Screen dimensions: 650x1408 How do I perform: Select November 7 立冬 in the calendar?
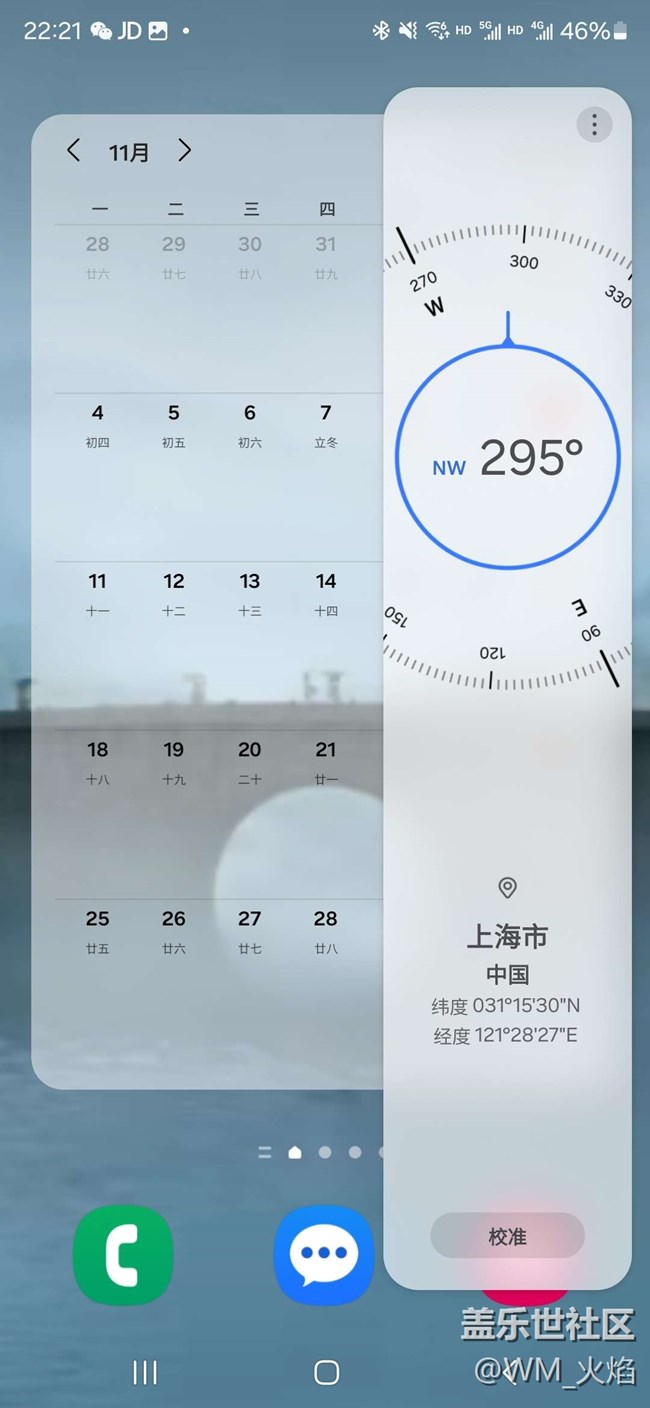326,424
